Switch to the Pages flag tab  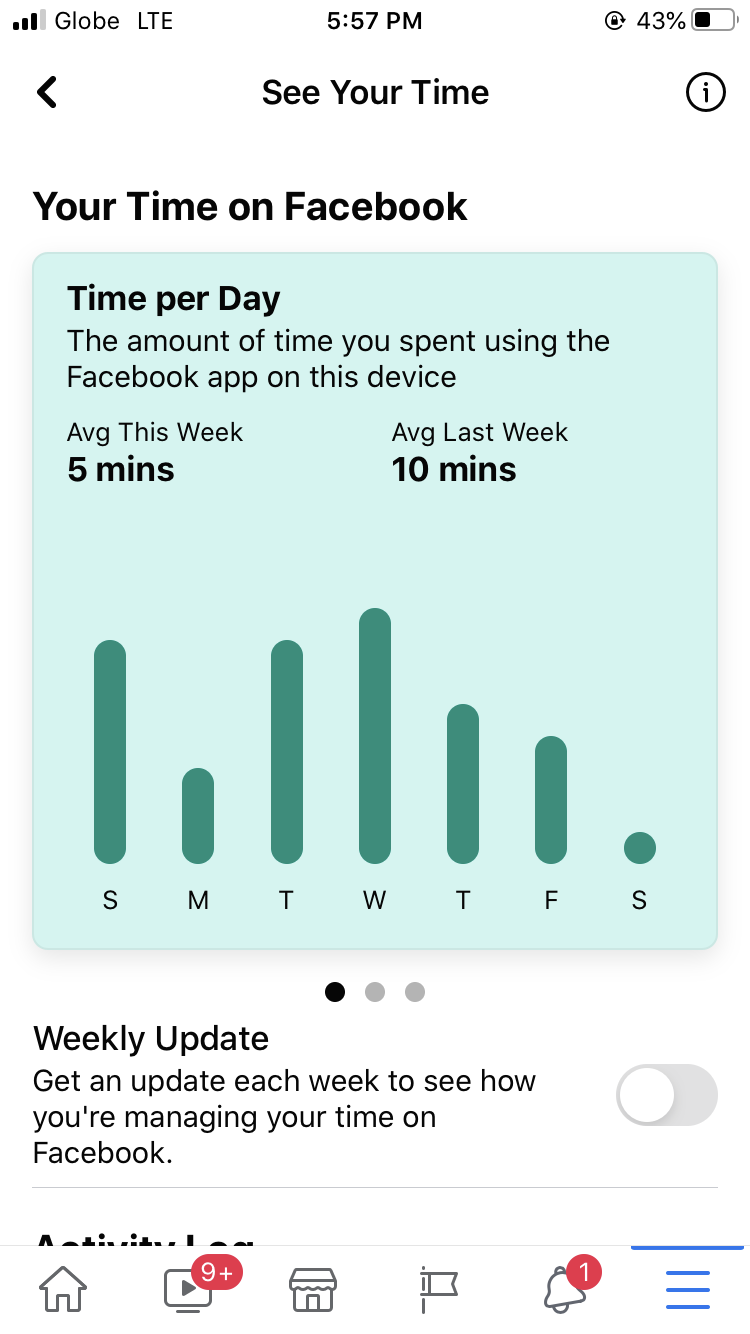(438, 1290)
